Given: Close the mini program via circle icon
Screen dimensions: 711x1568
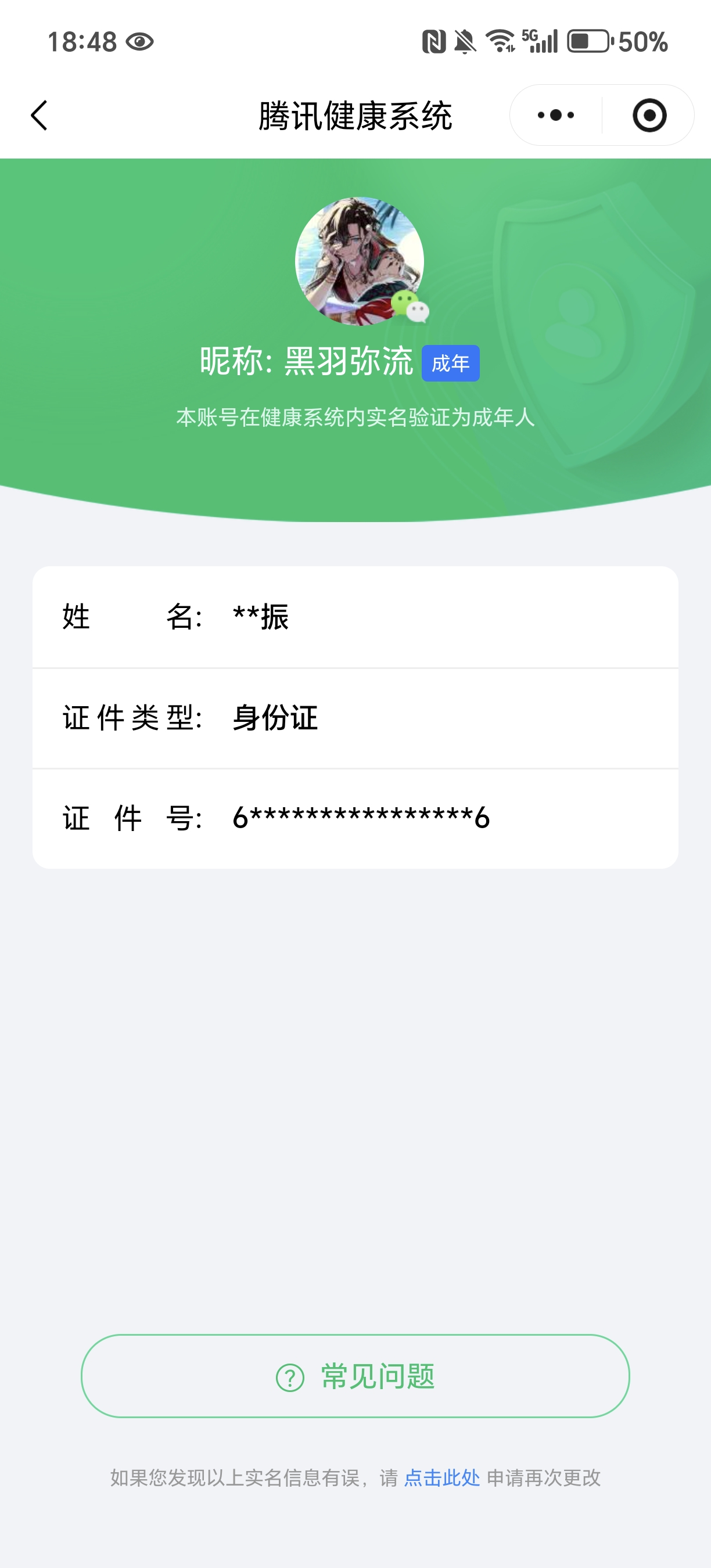Looking at the screenshot, I should (649, 115).
